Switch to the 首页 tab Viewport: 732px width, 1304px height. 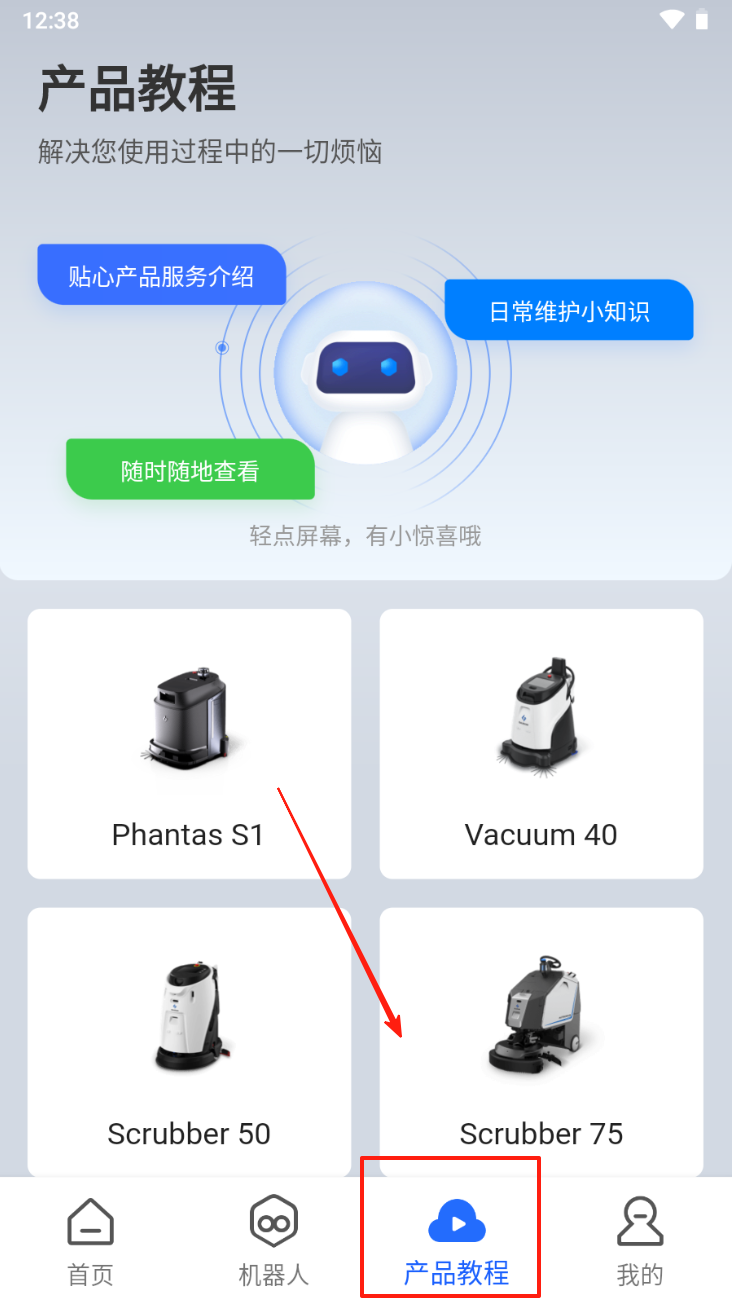(x=90, y=1241)
